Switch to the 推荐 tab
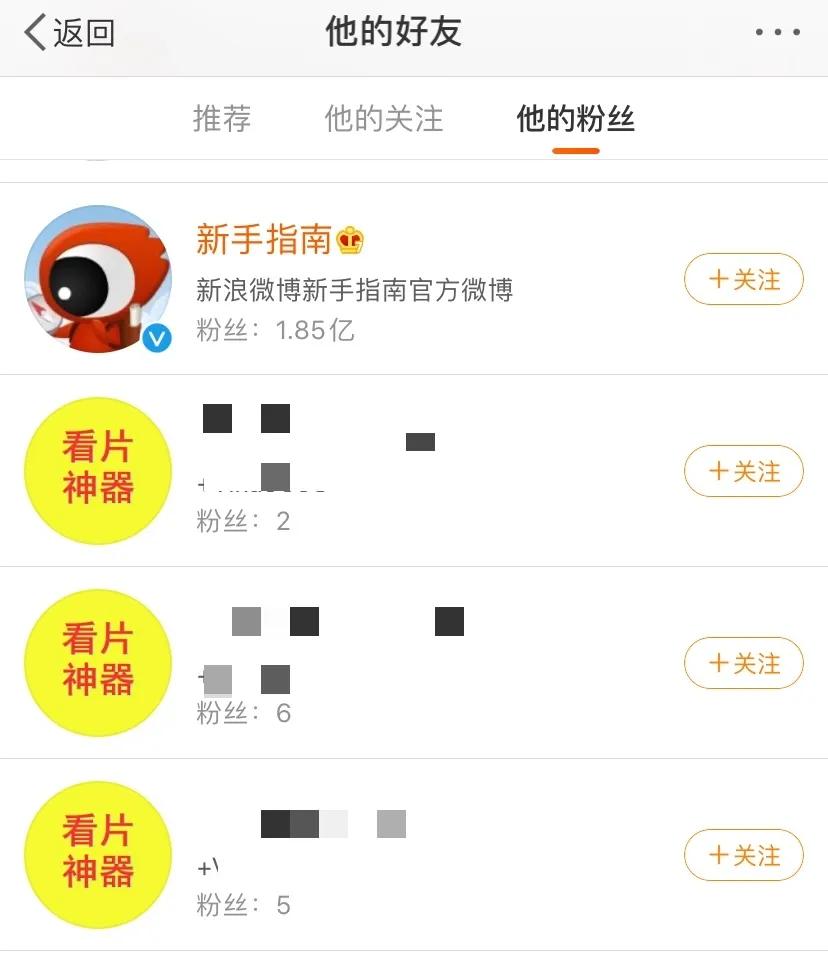Image resolution: width=828 pixels, height=955 pixels. pyautogui.click(x=222, y=117)
